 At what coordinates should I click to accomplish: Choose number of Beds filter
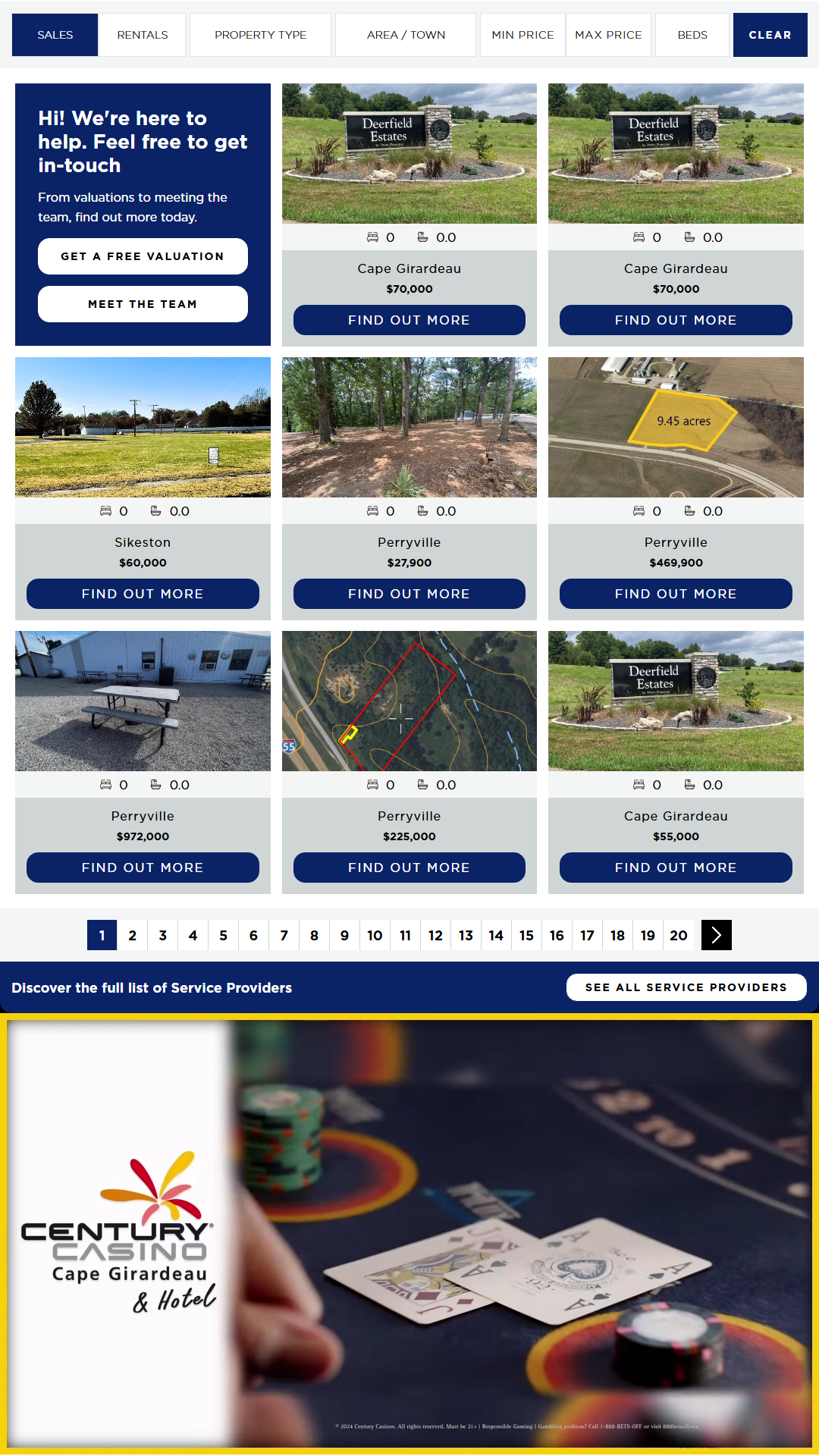(692, 35)
